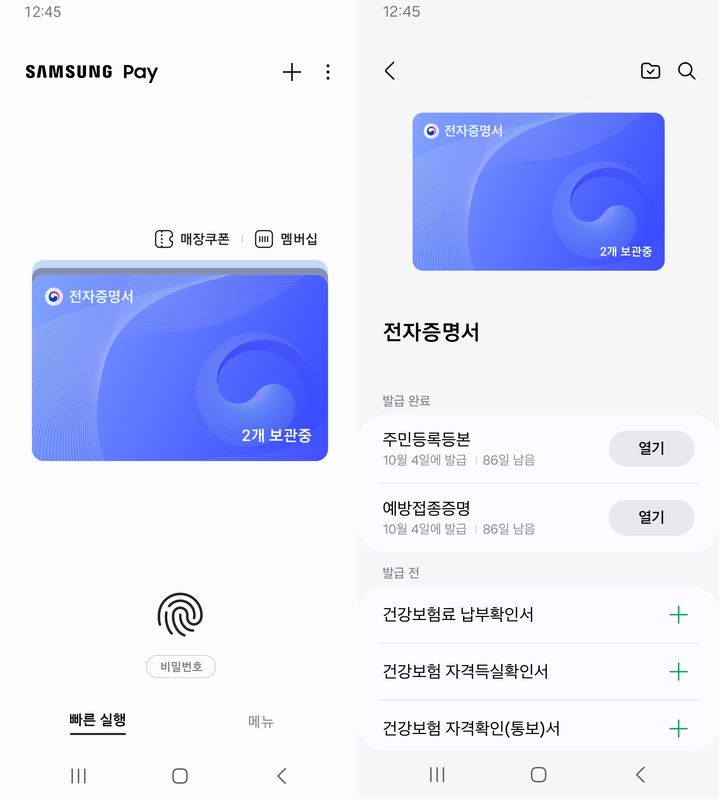Open more options with the three-dot icon
720x800 pixels.
pos(328,72)
